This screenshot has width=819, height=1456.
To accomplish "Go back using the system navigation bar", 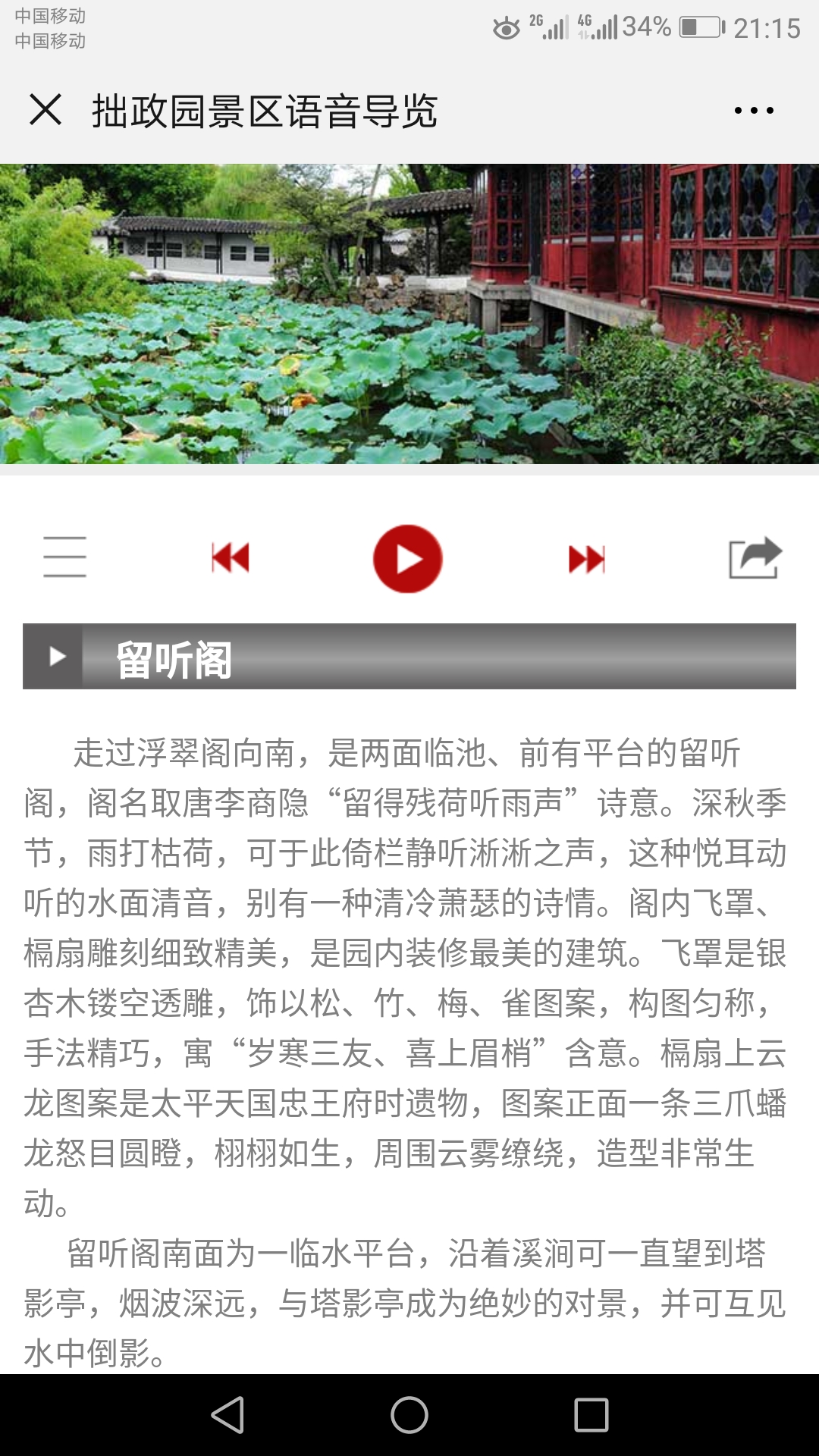I will (227, 1415).
